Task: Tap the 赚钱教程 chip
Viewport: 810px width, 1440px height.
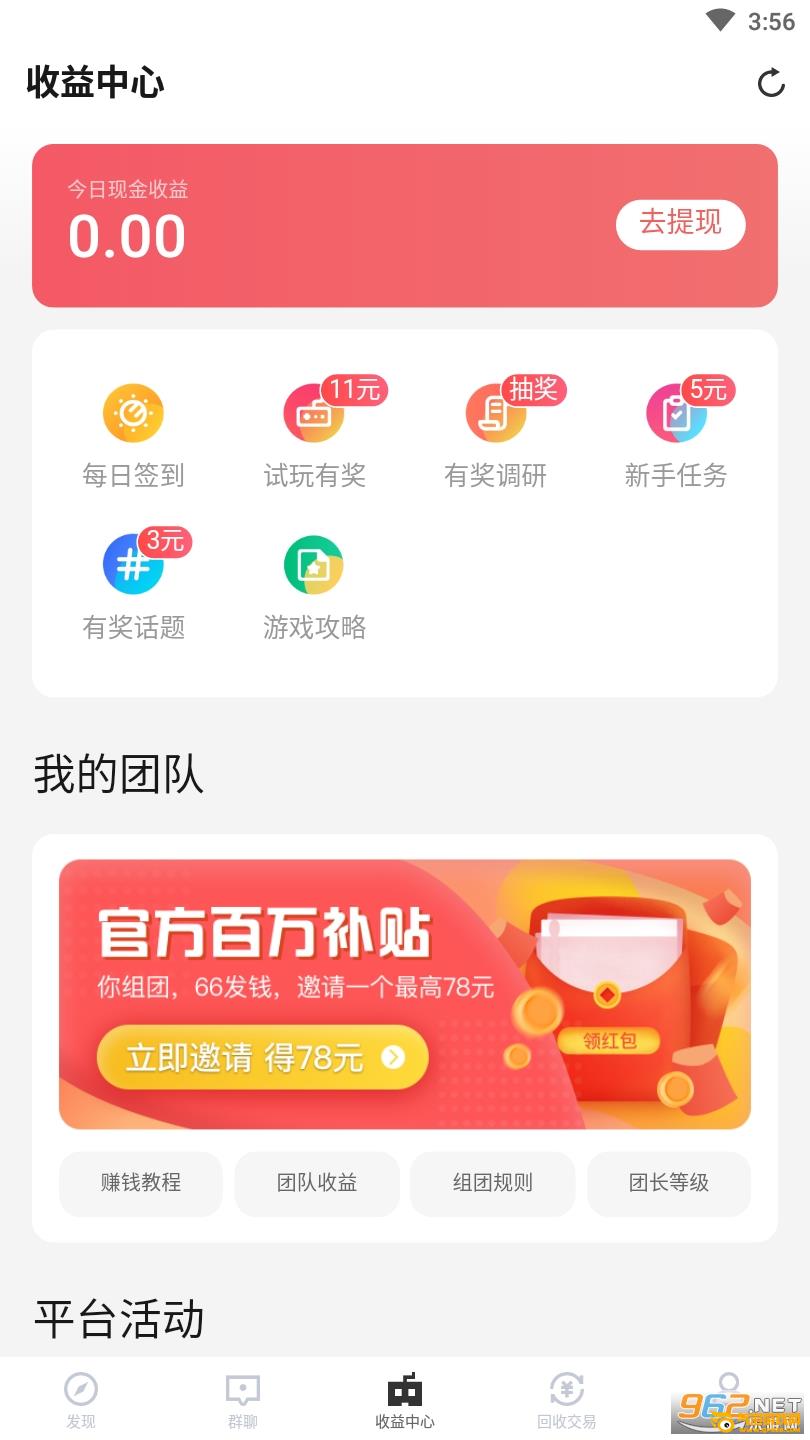Action: [141, 1183]
